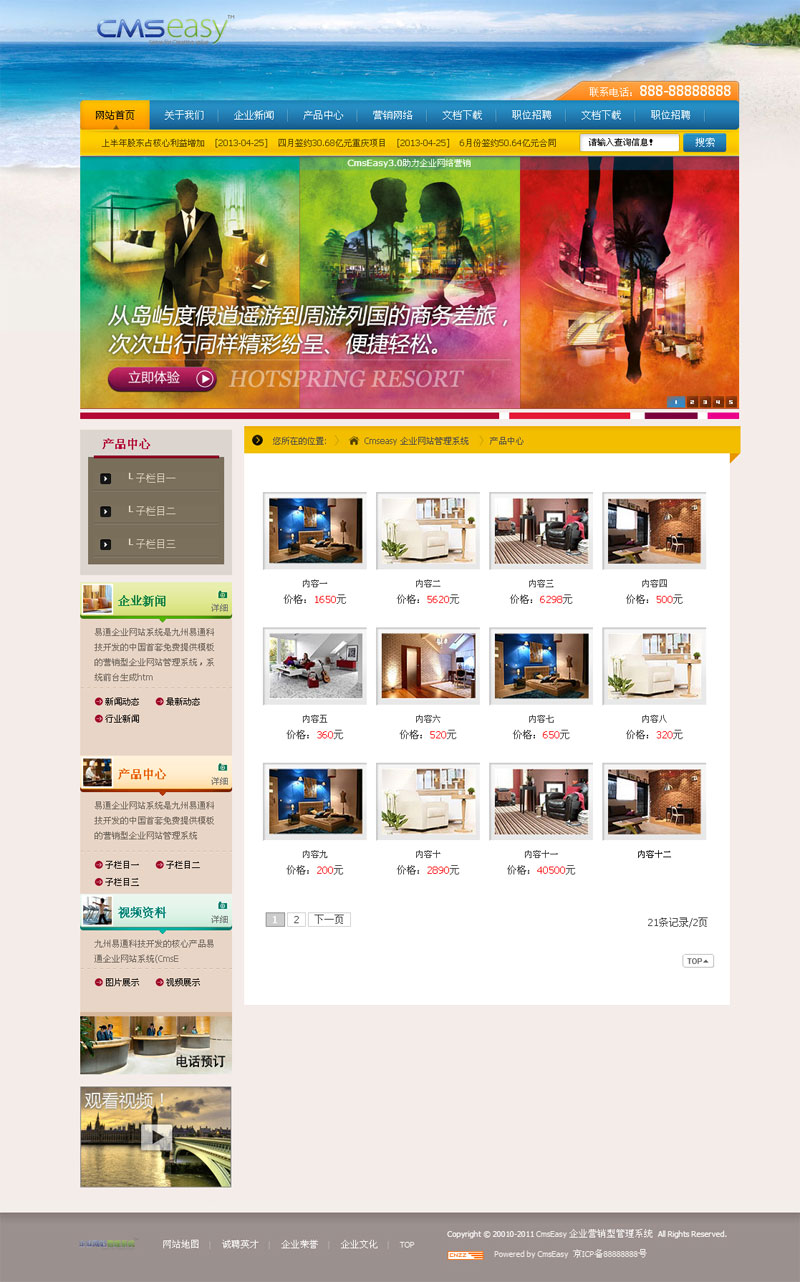Open 网站地图 in the footer
The image size is (800, 1282).
[x=181, y=1244]
